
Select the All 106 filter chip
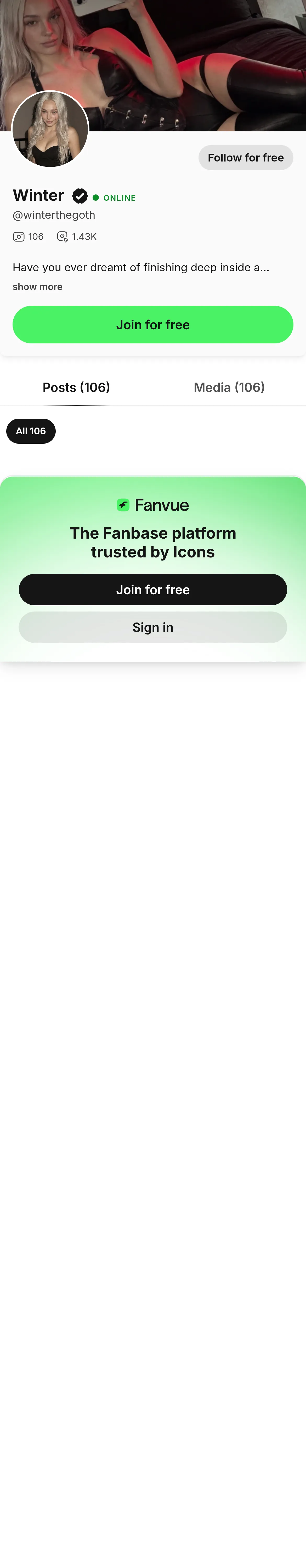(x=31, y=431)
